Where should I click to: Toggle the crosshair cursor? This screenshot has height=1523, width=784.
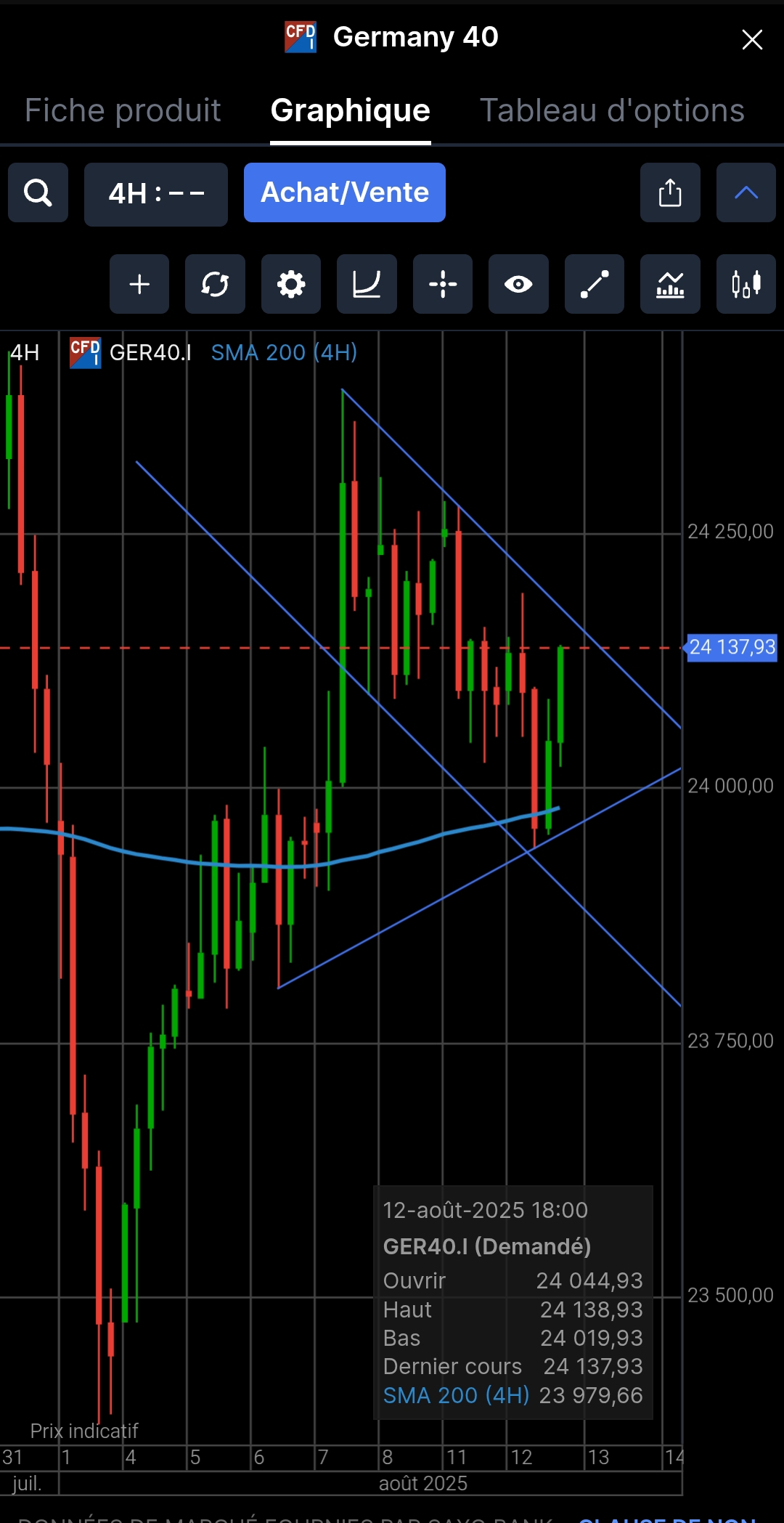coord(443,284)
